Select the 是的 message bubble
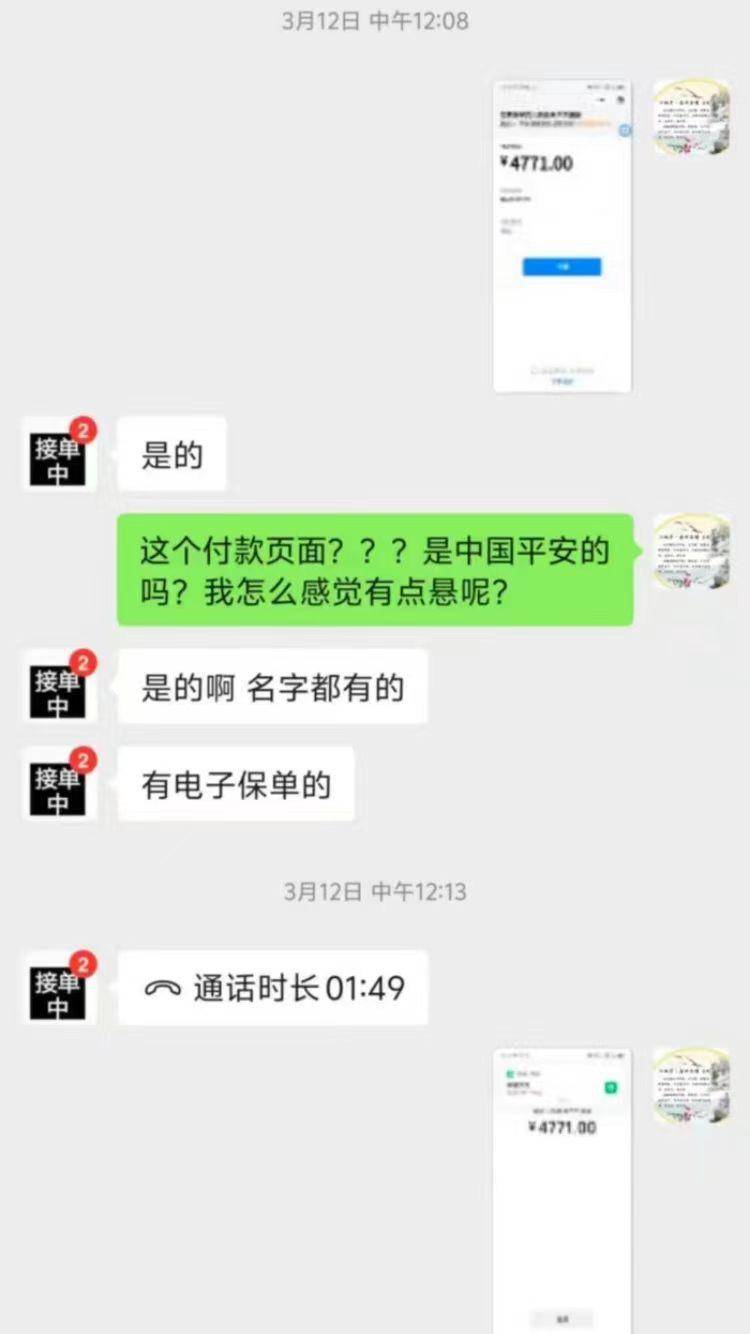750x1334 pixels. [171, 454]
